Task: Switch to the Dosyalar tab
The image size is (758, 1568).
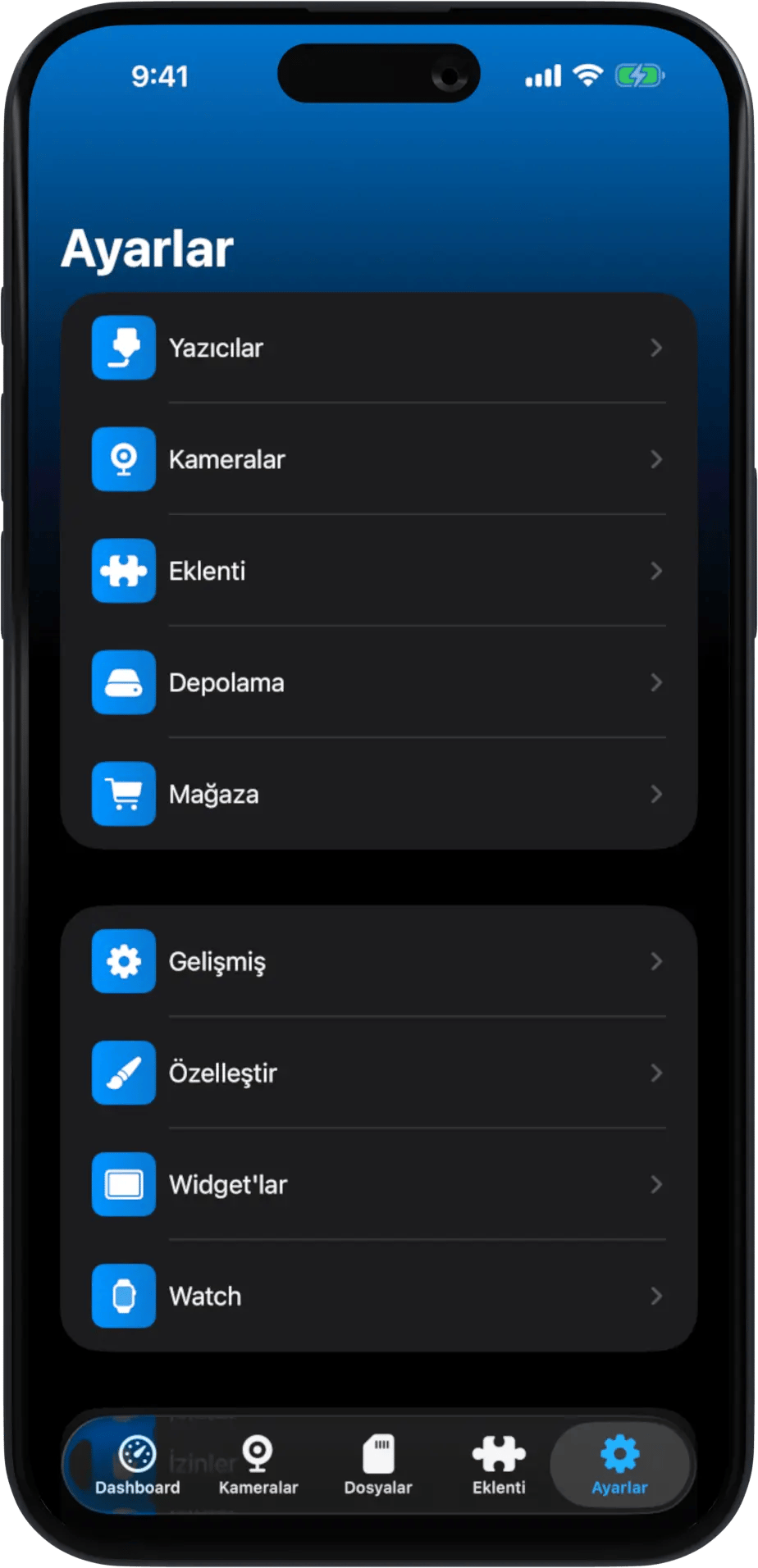Action: (x=377, y=1464)
